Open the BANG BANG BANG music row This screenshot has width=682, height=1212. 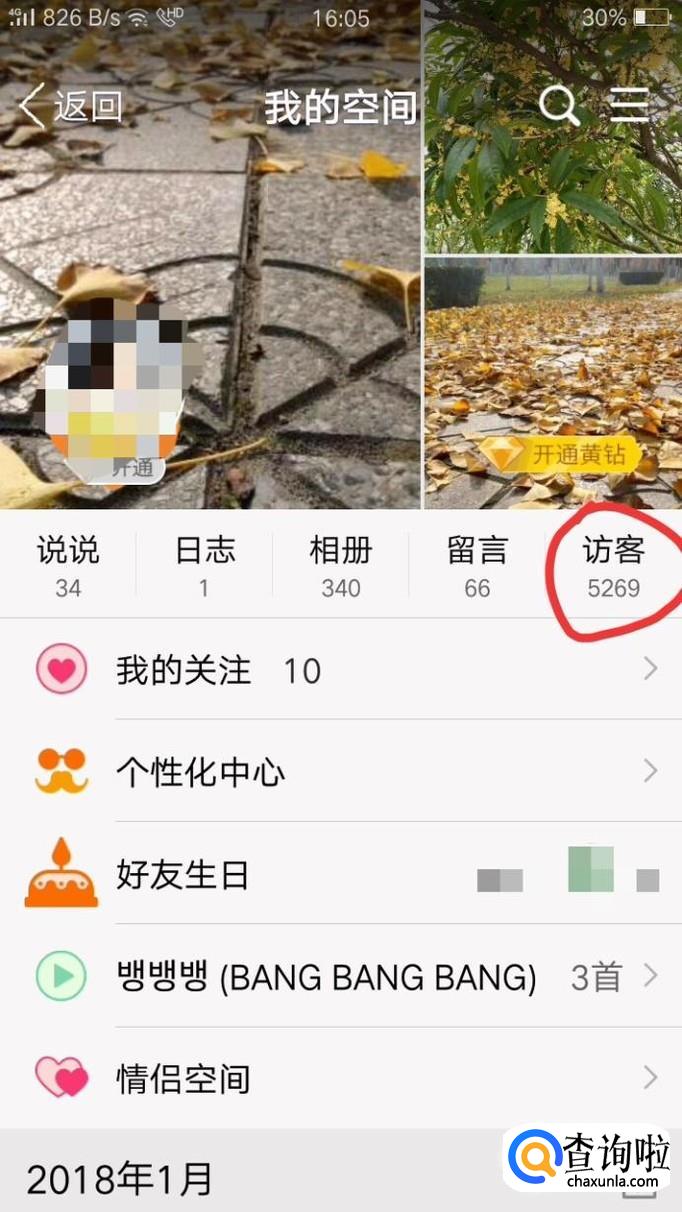point(340,977)
